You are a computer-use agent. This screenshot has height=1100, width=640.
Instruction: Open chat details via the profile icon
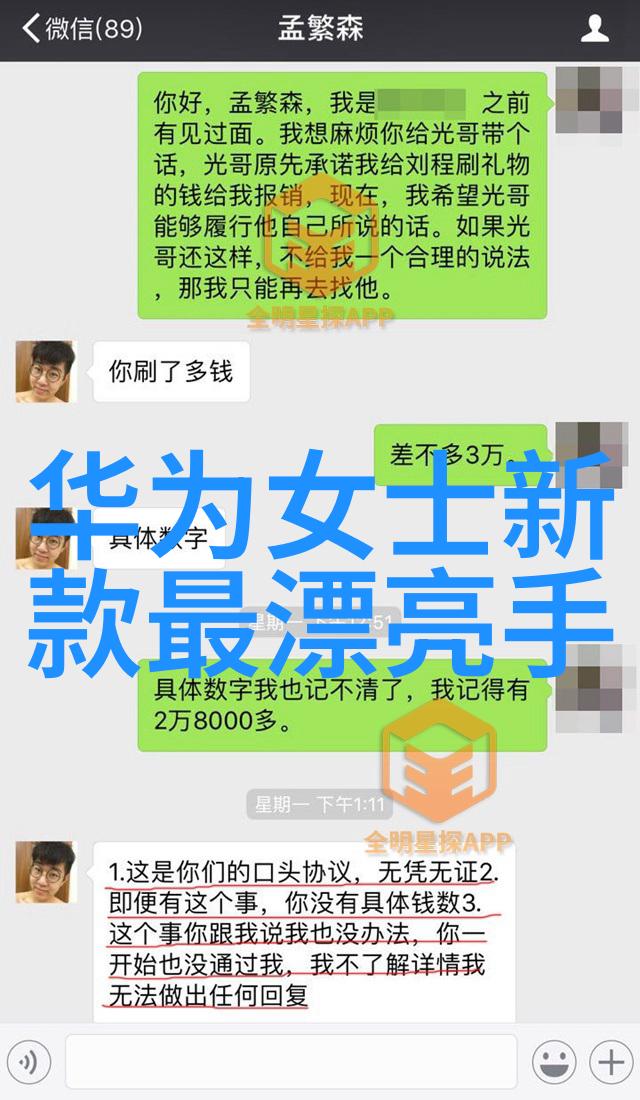pos(595,28)
